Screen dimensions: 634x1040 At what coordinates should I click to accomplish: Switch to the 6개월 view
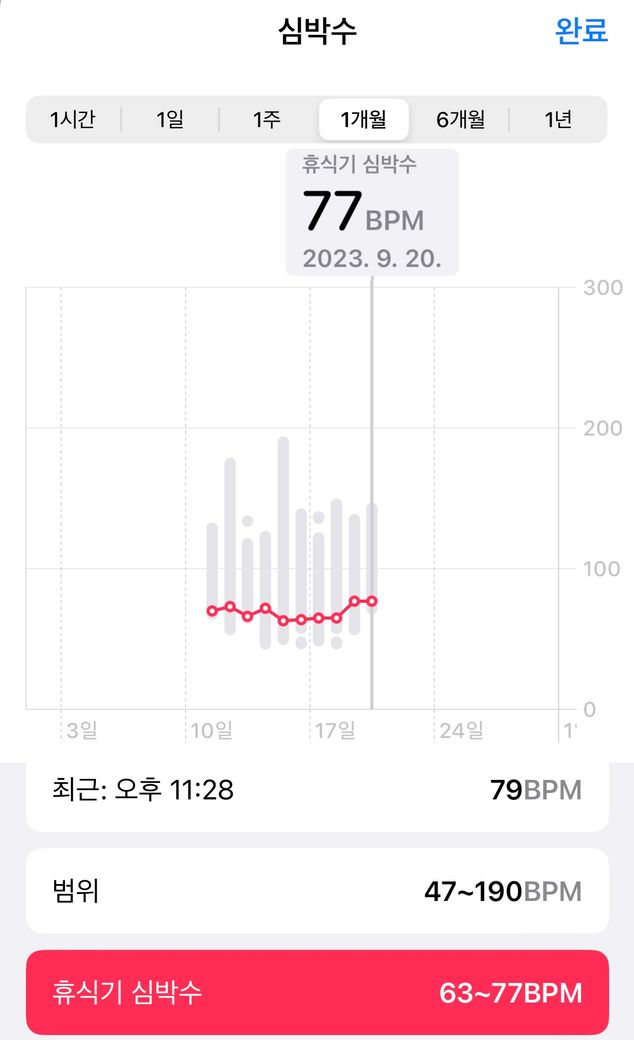tap(460, 120)
